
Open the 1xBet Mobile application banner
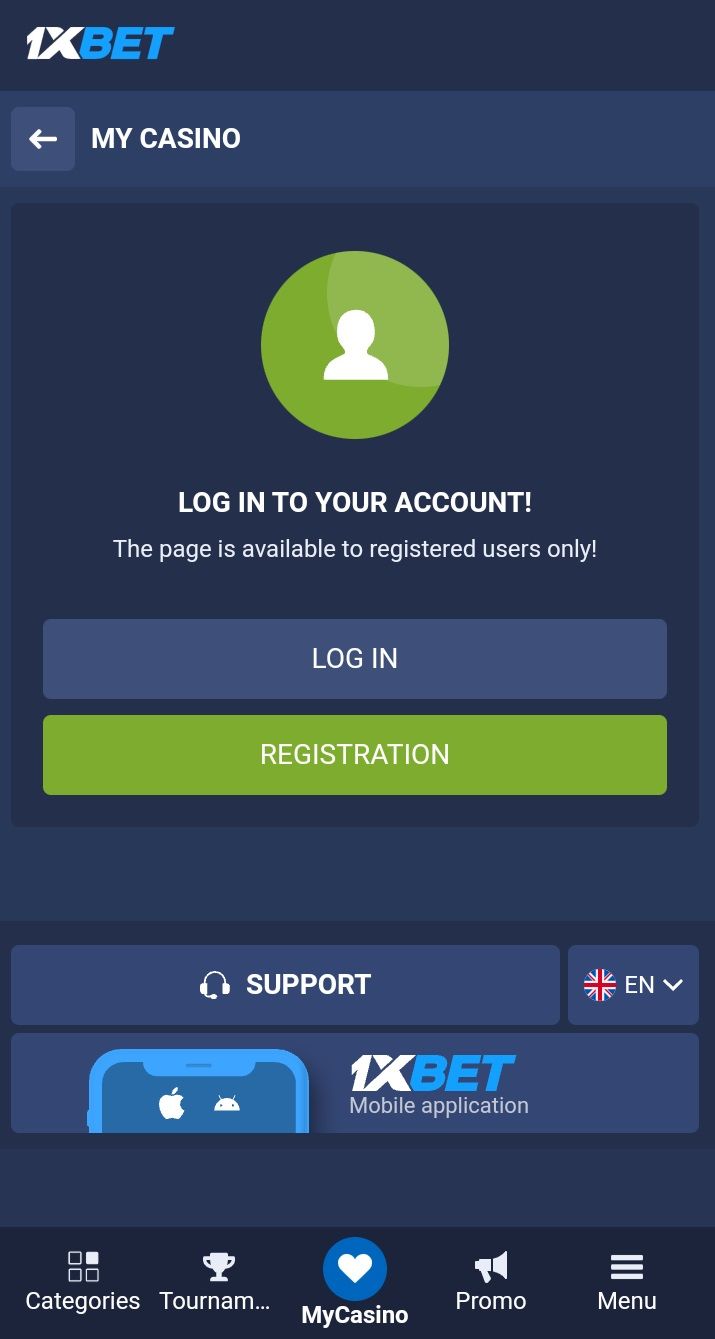[354, 1083]
